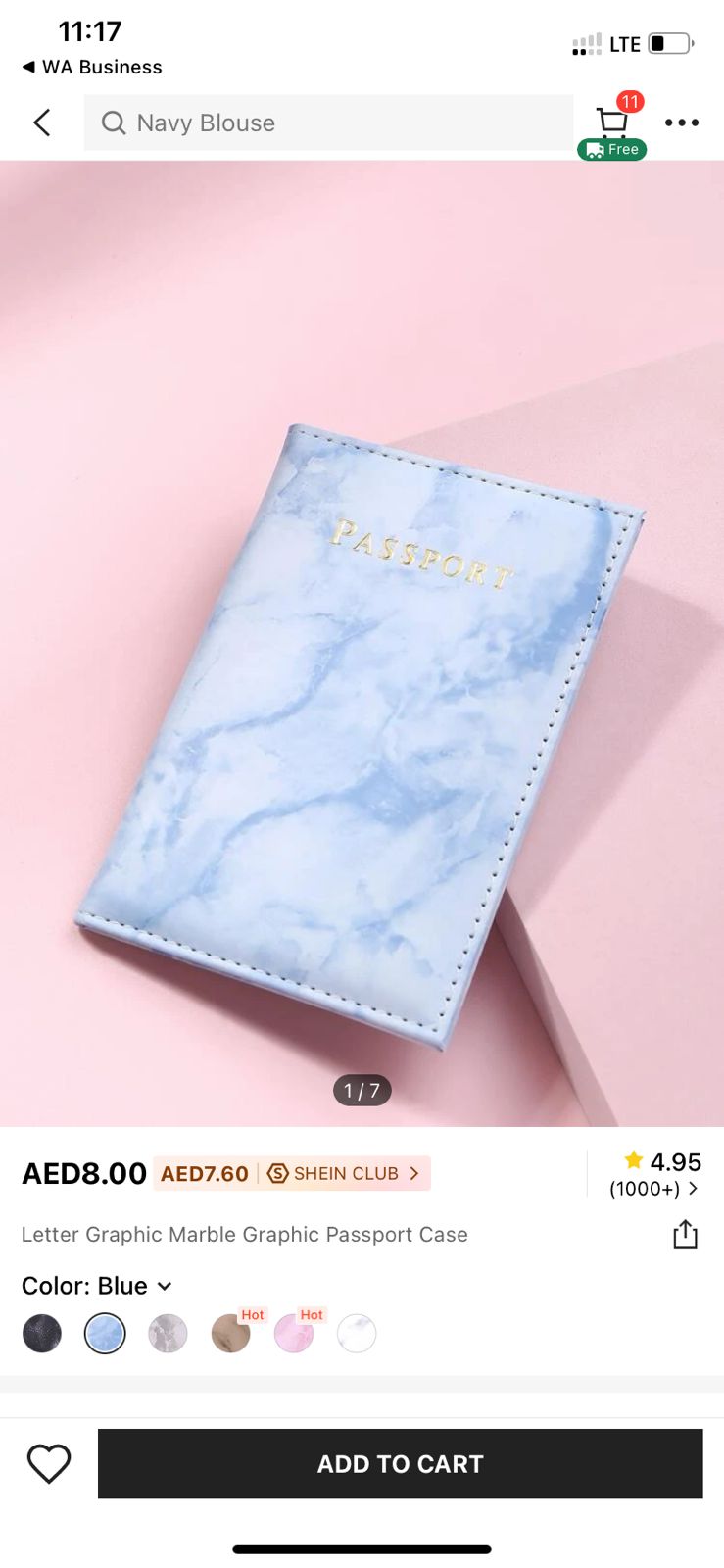
Task: Pick the brown Hot color swatch
Action: point(230,1334)
